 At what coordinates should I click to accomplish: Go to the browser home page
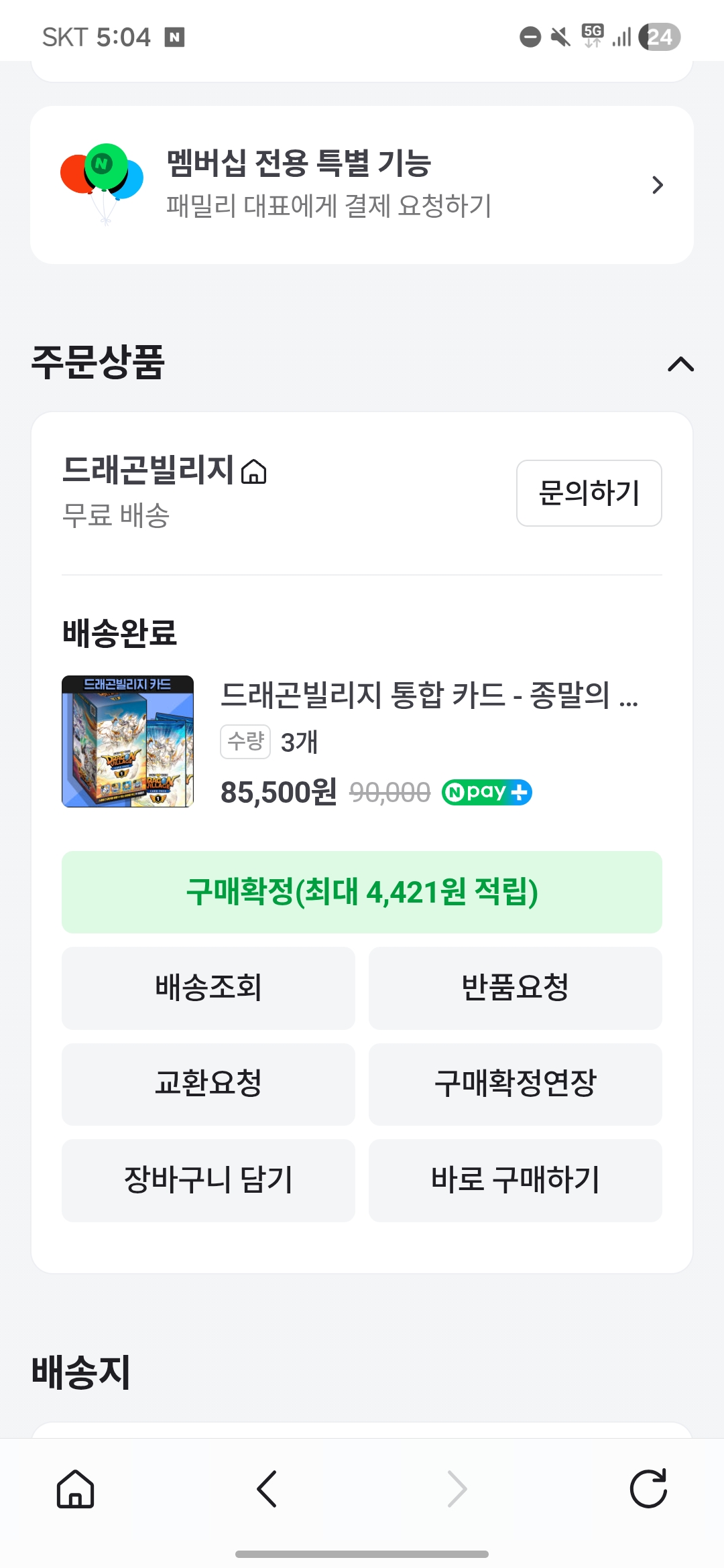(x=75, y=1489)
